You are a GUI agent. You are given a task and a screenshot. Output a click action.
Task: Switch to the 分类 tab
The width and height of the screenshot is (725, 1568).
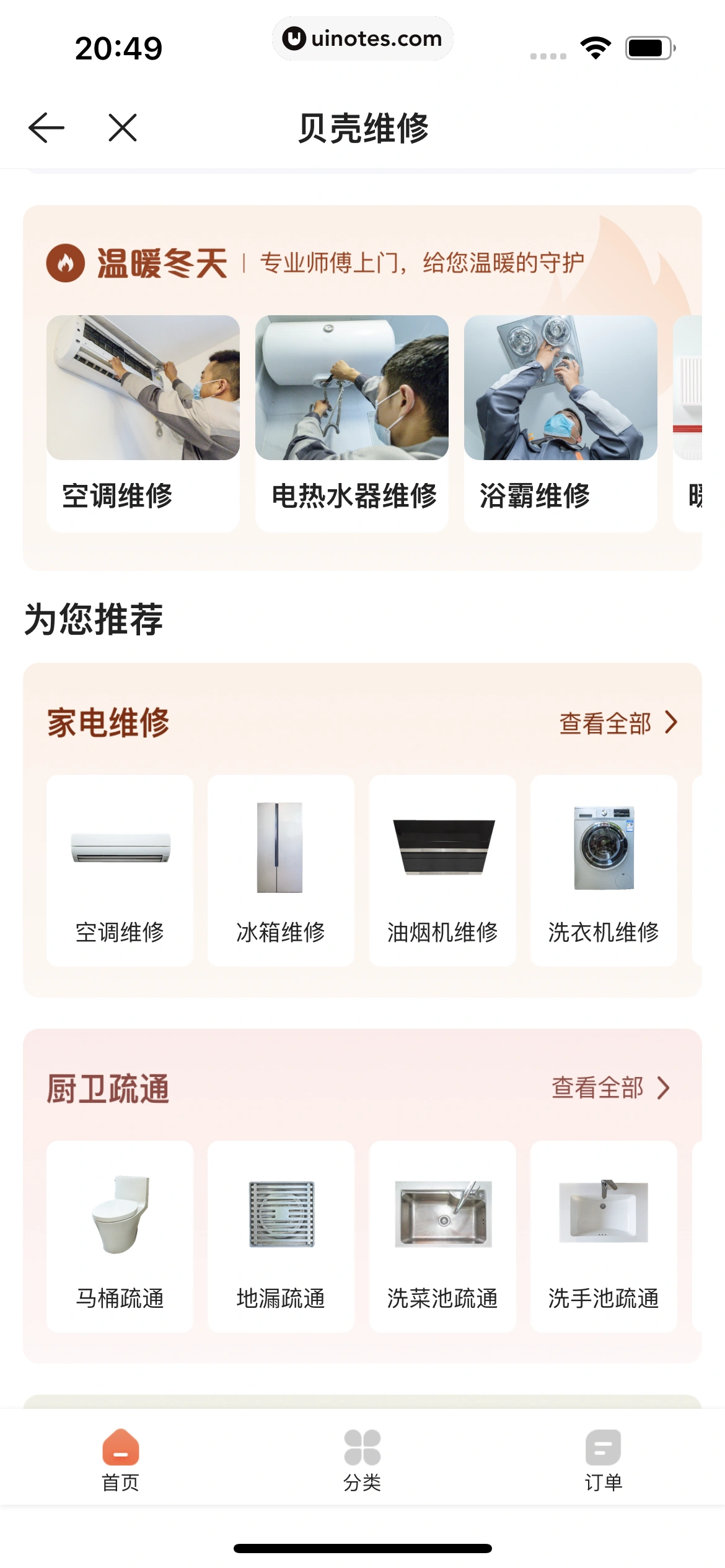coord(362,1459)
